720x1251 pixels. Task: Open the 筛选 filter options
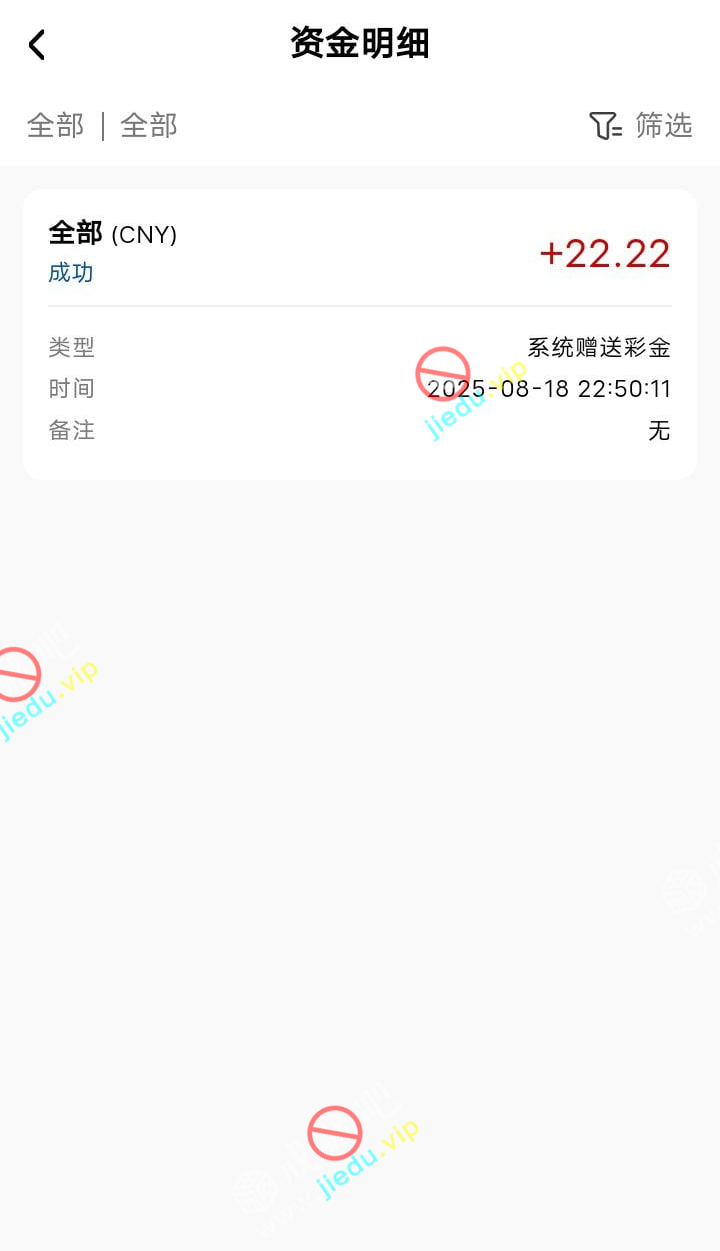641,125
